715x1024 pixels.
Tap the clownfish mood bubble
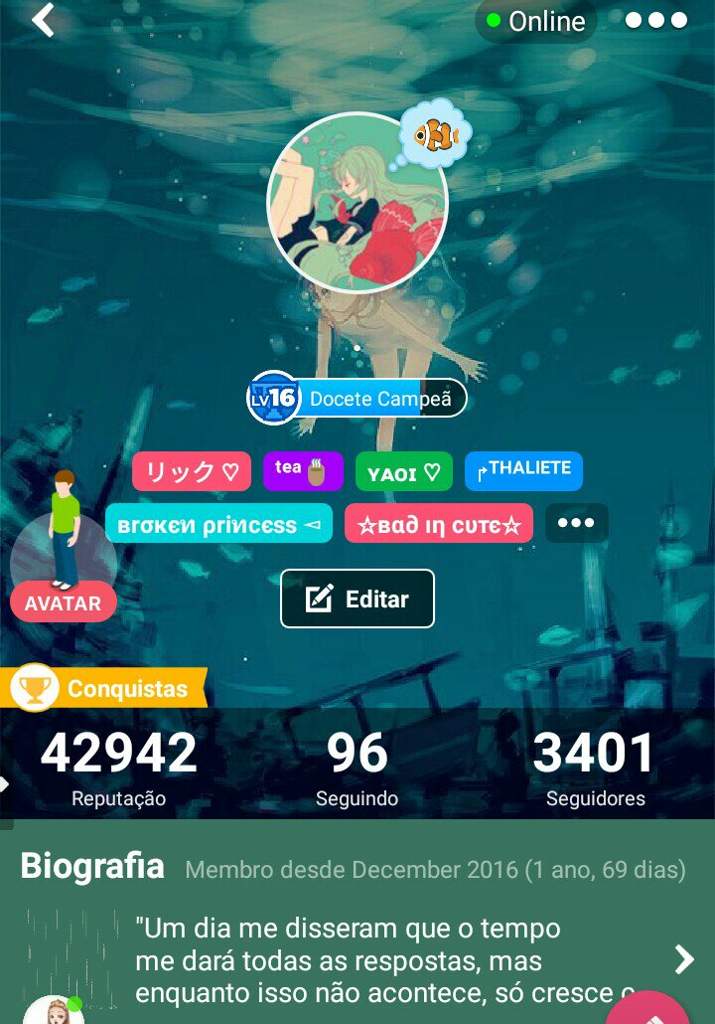coord(436,134)
